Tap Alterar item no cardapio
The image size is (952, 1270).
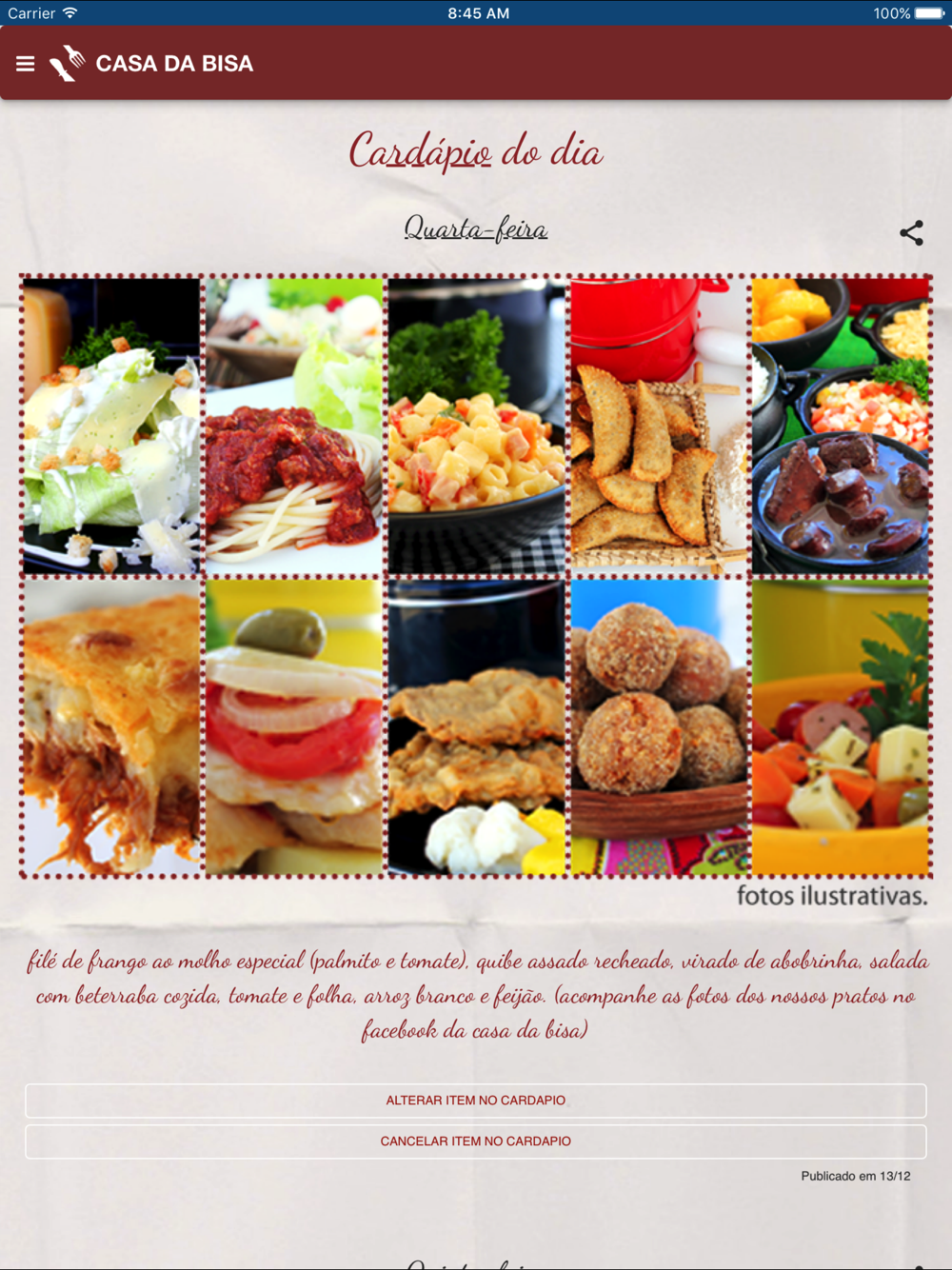pyautogui.click(x=476, y=1101)
